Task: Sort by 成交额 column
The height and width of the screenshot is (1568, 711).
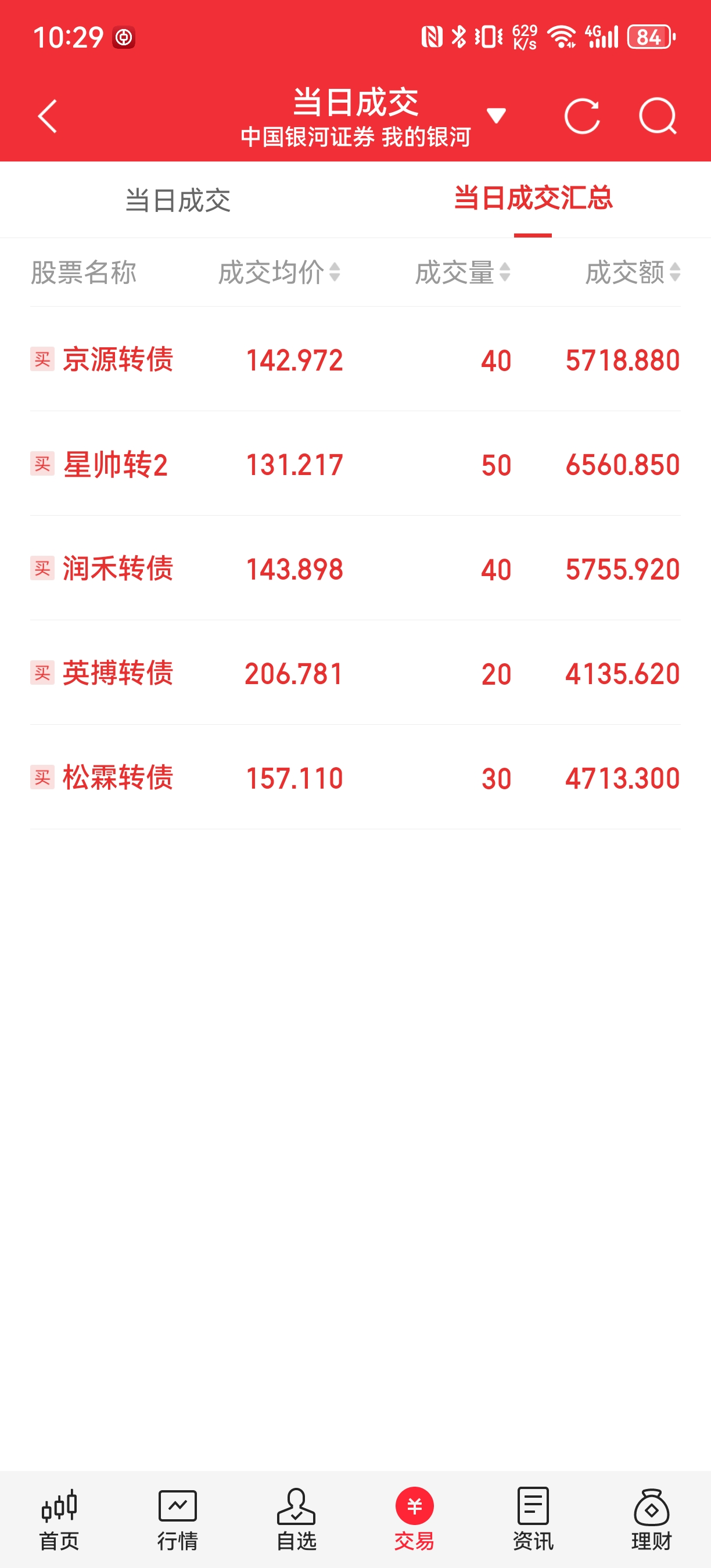Action: tap(633, 272)
